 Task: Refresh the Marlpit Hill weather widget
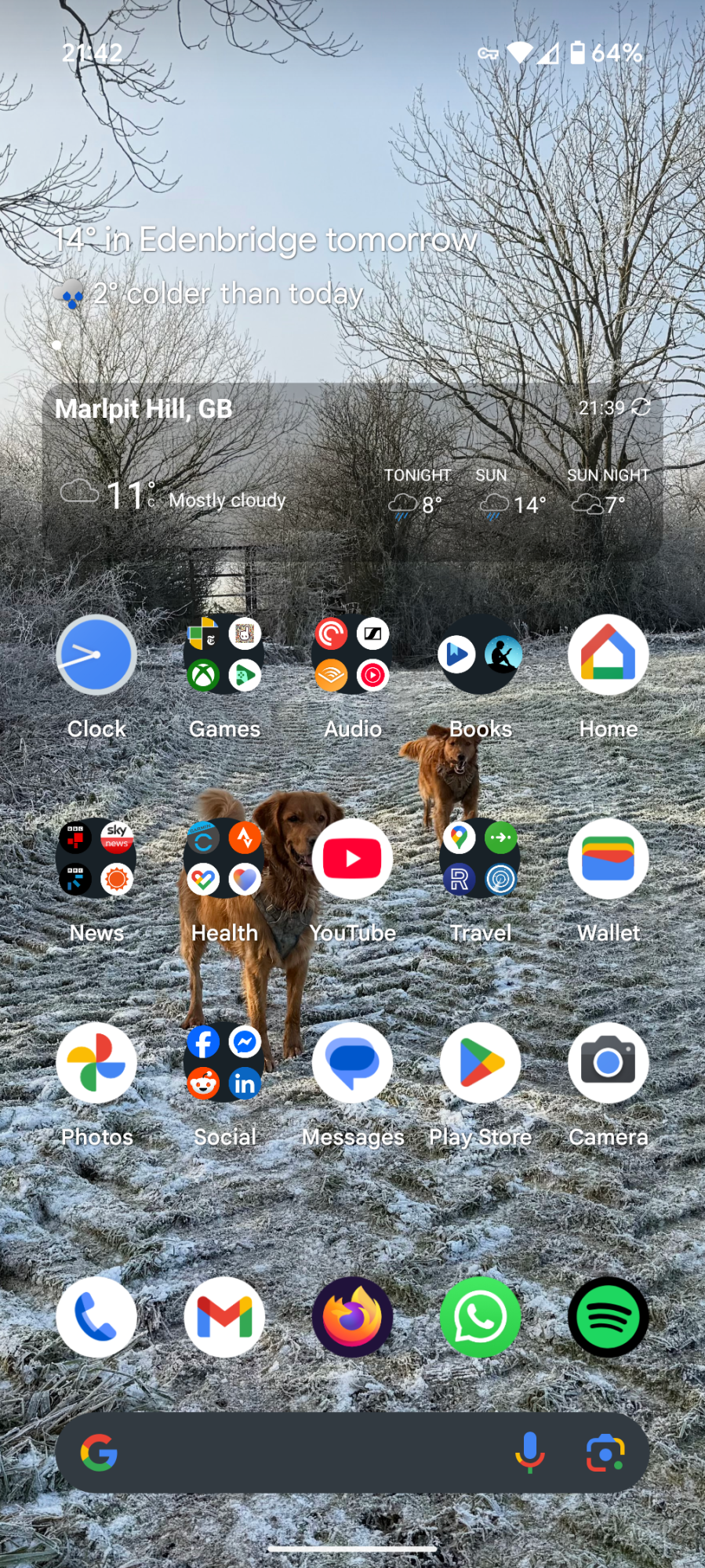(x=641, y=407)
